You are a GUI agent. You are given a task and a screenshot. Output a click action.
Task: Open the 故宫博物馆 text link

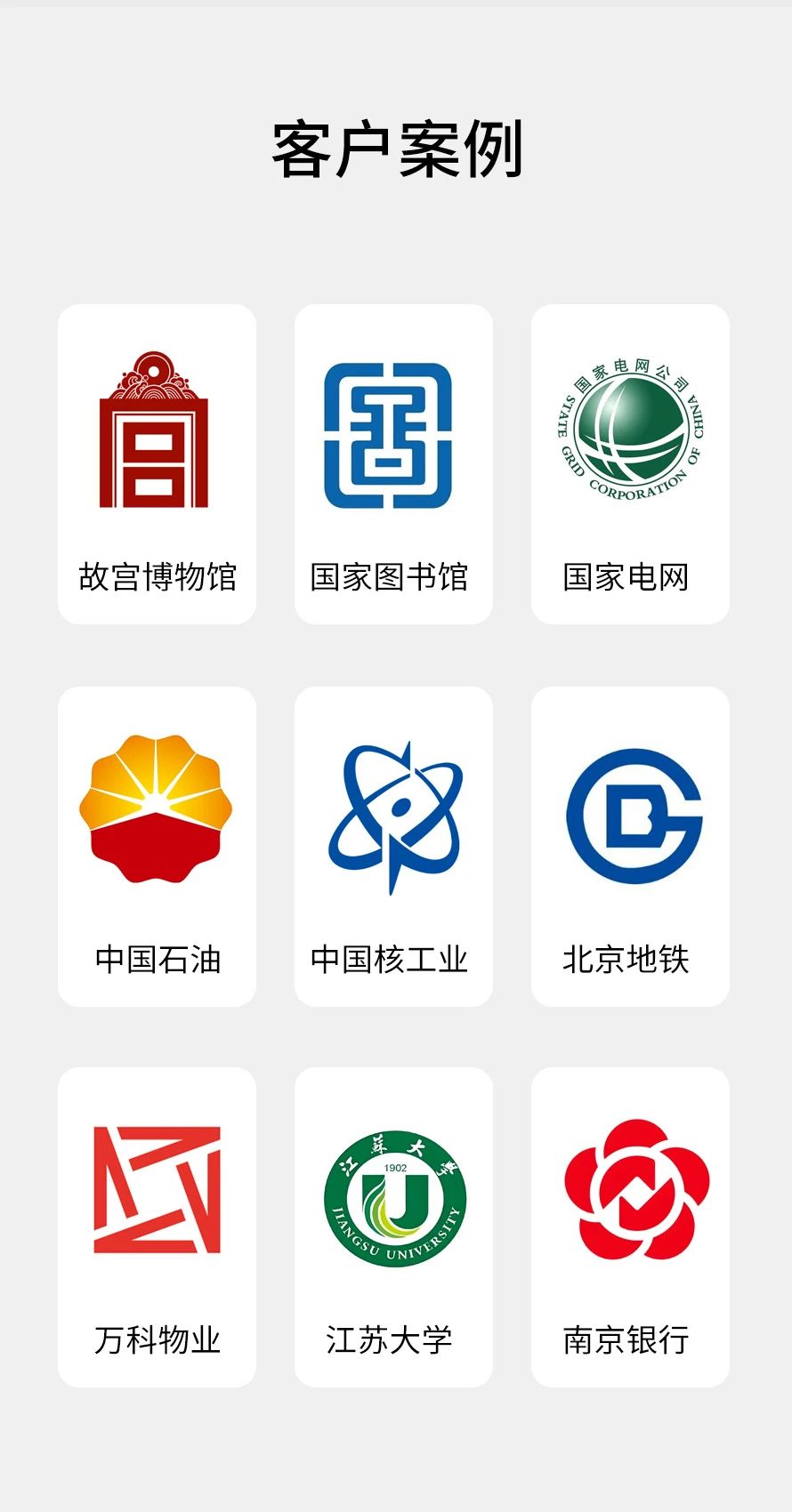[x=157, y=577]
